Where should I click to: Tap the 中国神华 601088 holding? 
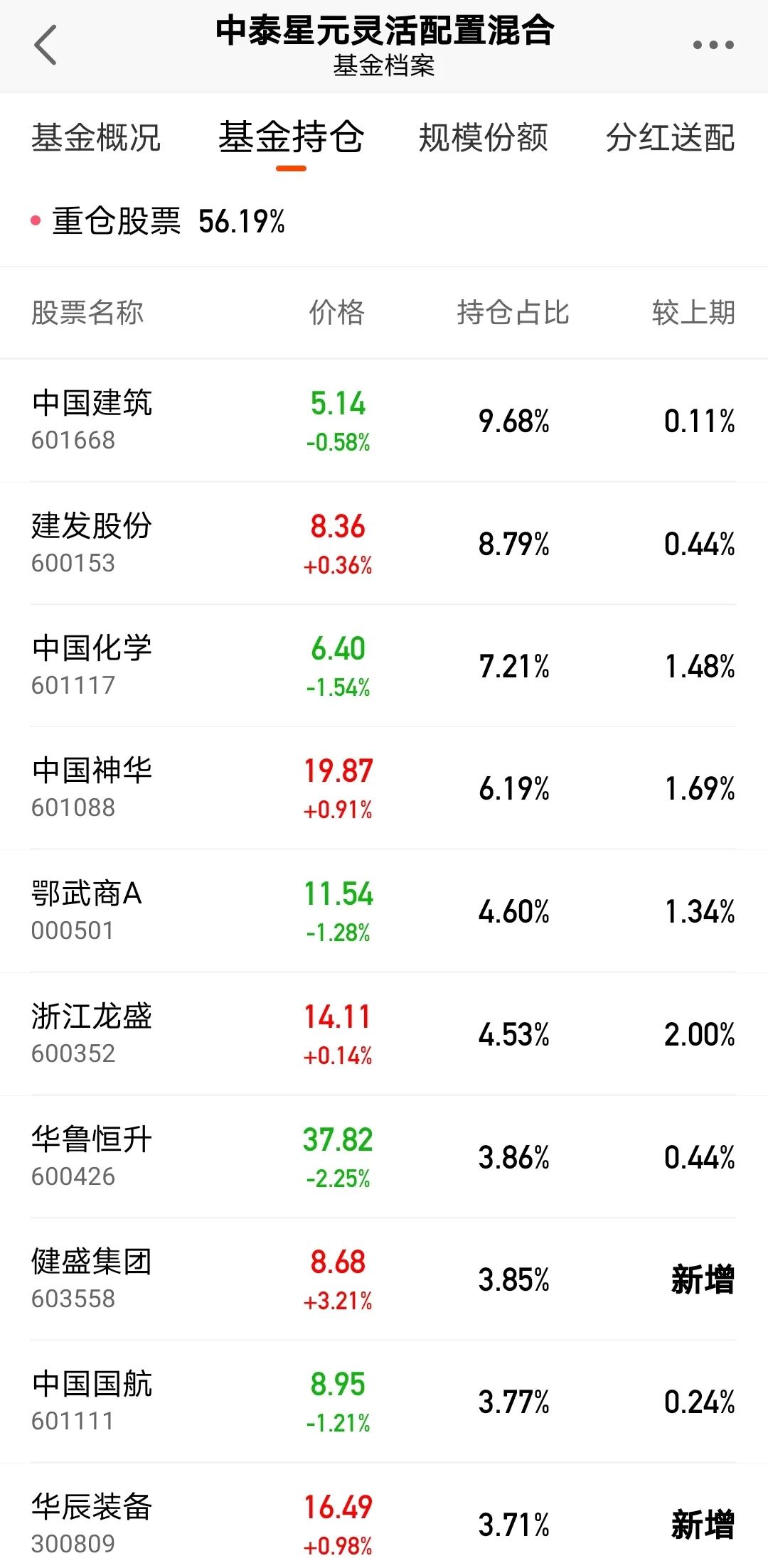[384, 788]
